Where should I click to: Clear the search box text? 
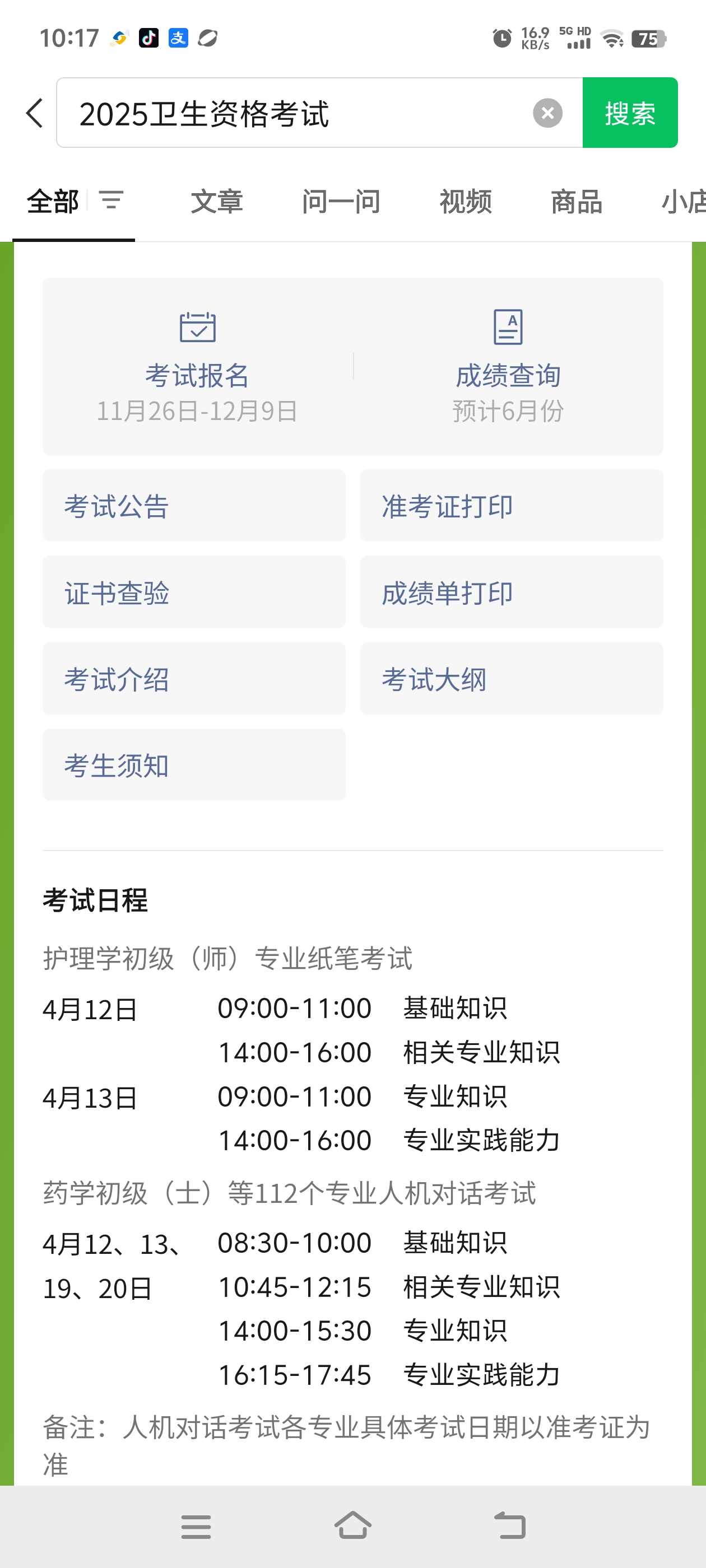(547, 113)
